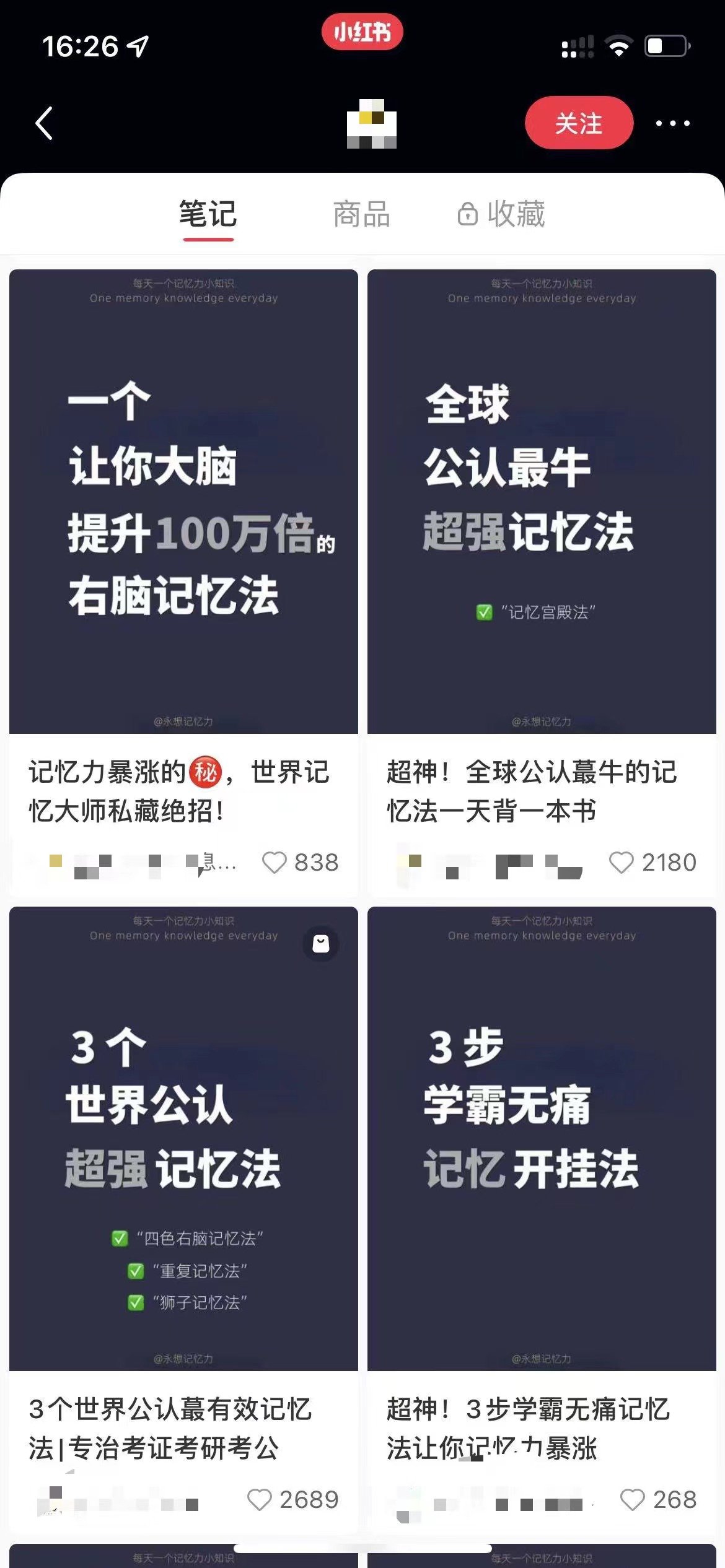The width and height of the screenshot is (725, 1568).
Task: Open the three-dot overflow menu
Action: (672, 123)
